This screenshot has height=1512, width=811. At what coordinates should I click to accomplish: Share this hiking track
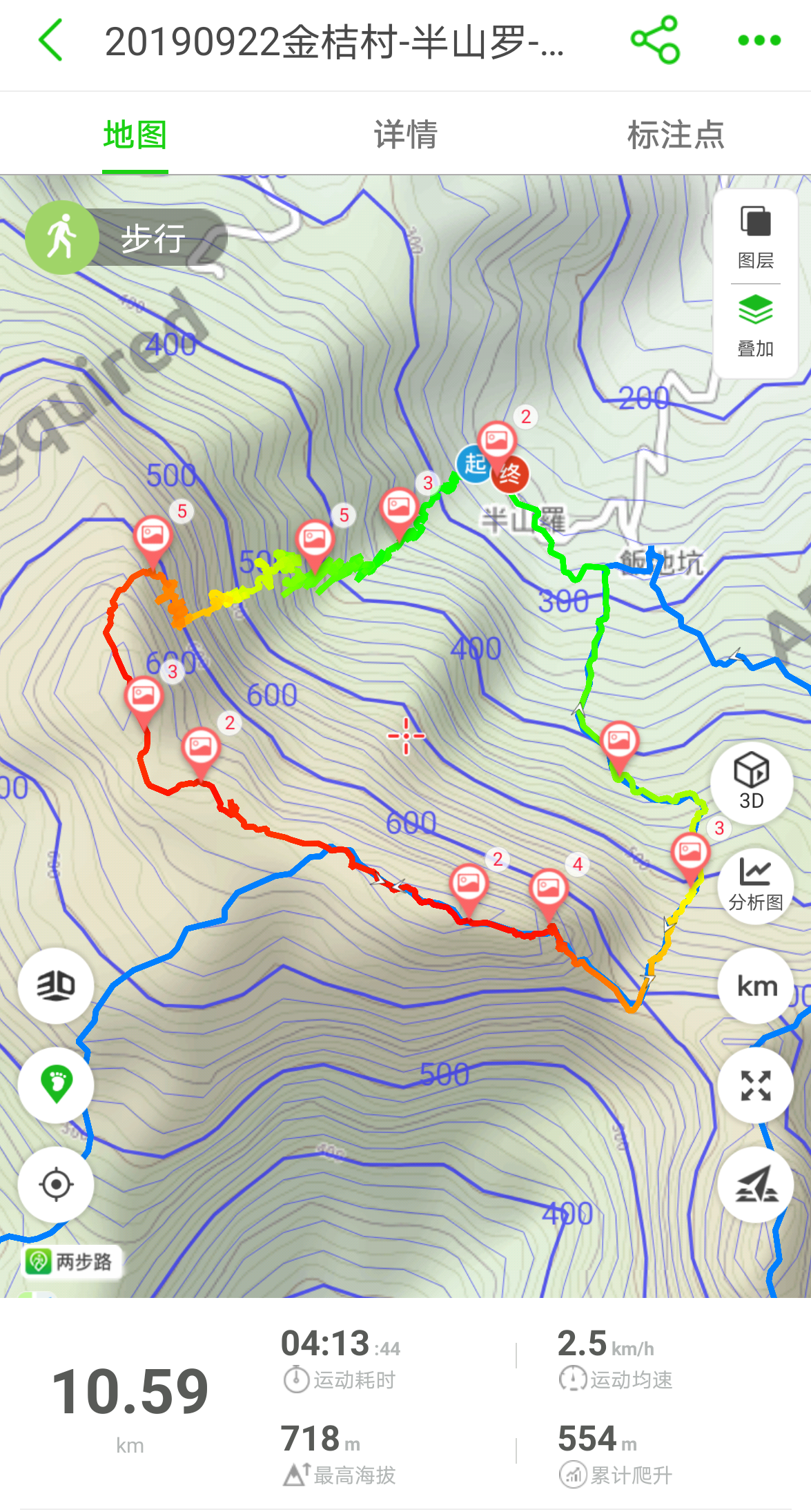(654, 40)
